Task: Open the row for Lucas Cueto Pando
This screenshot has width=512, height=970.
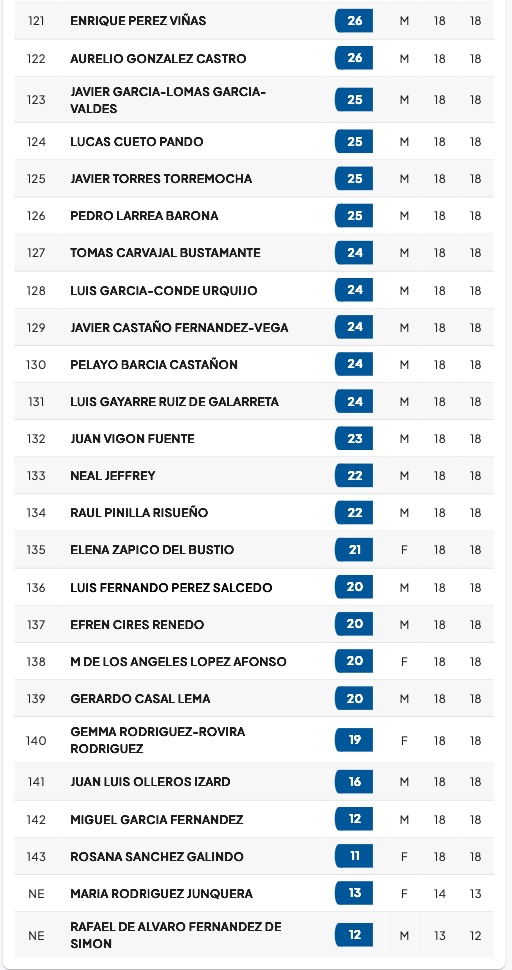Action: click(x=254, y=142)
